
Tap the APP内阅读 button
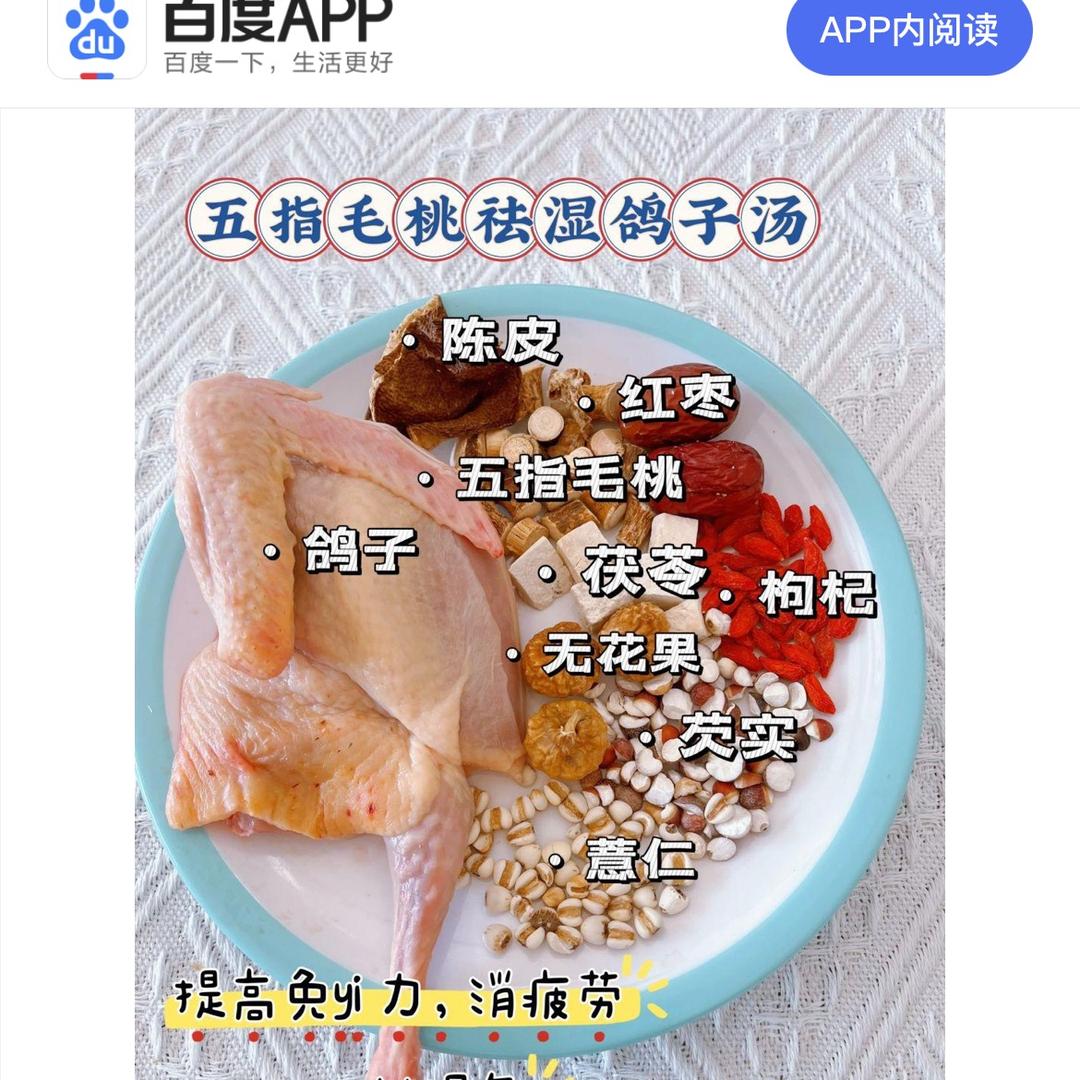pos(909,30)
